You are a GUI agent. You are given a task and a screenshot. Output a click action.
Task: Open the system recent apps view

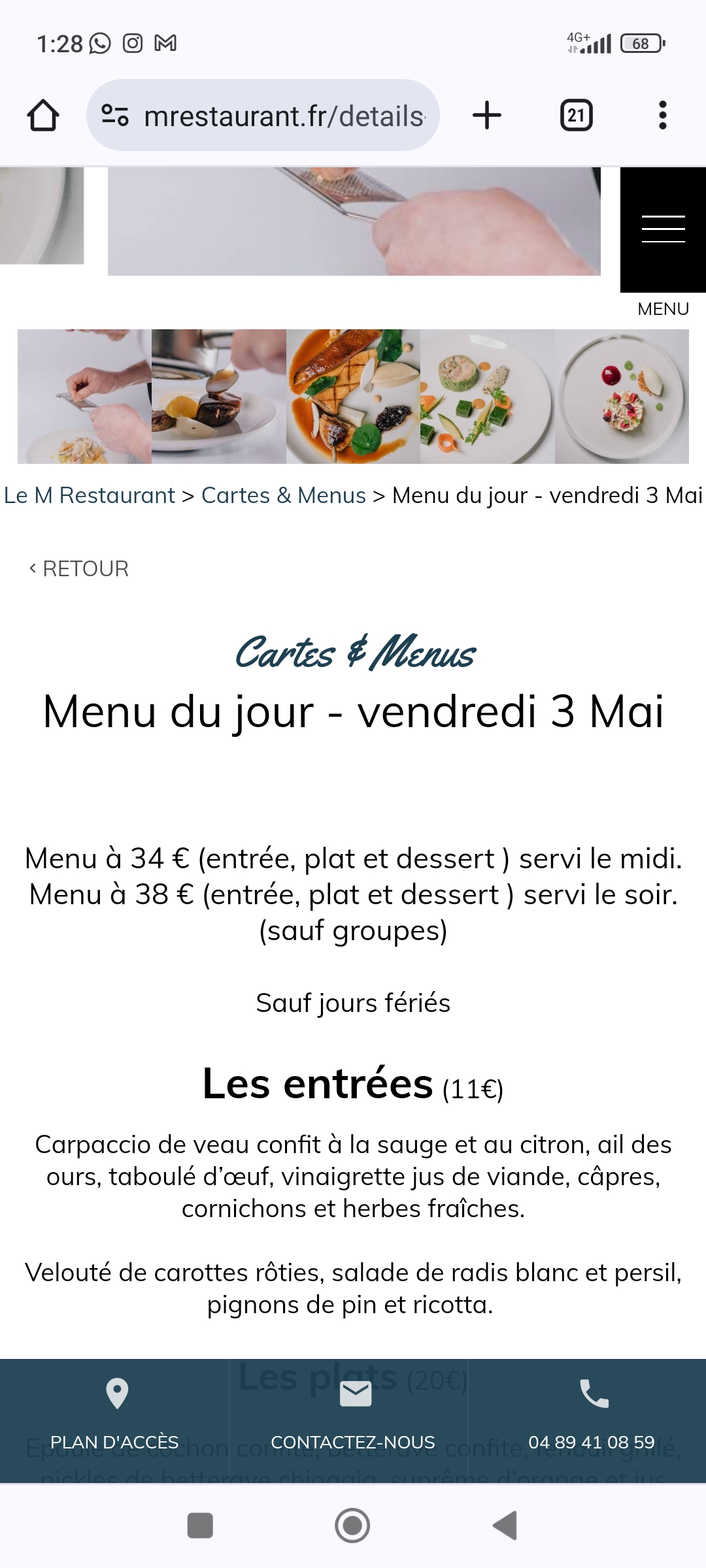pyautogui.click(x=200, y=1526)
